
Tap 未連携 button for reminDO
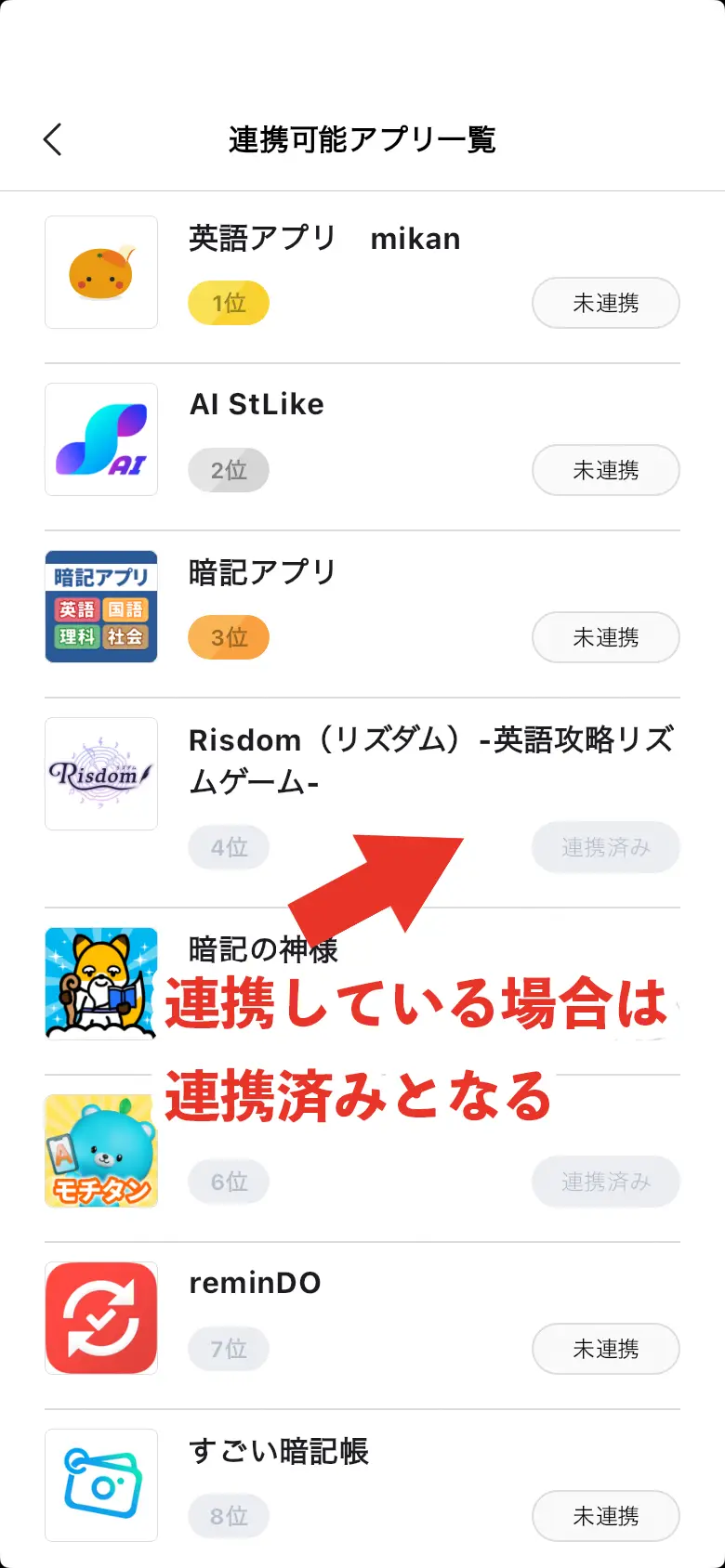point(605,1349)
